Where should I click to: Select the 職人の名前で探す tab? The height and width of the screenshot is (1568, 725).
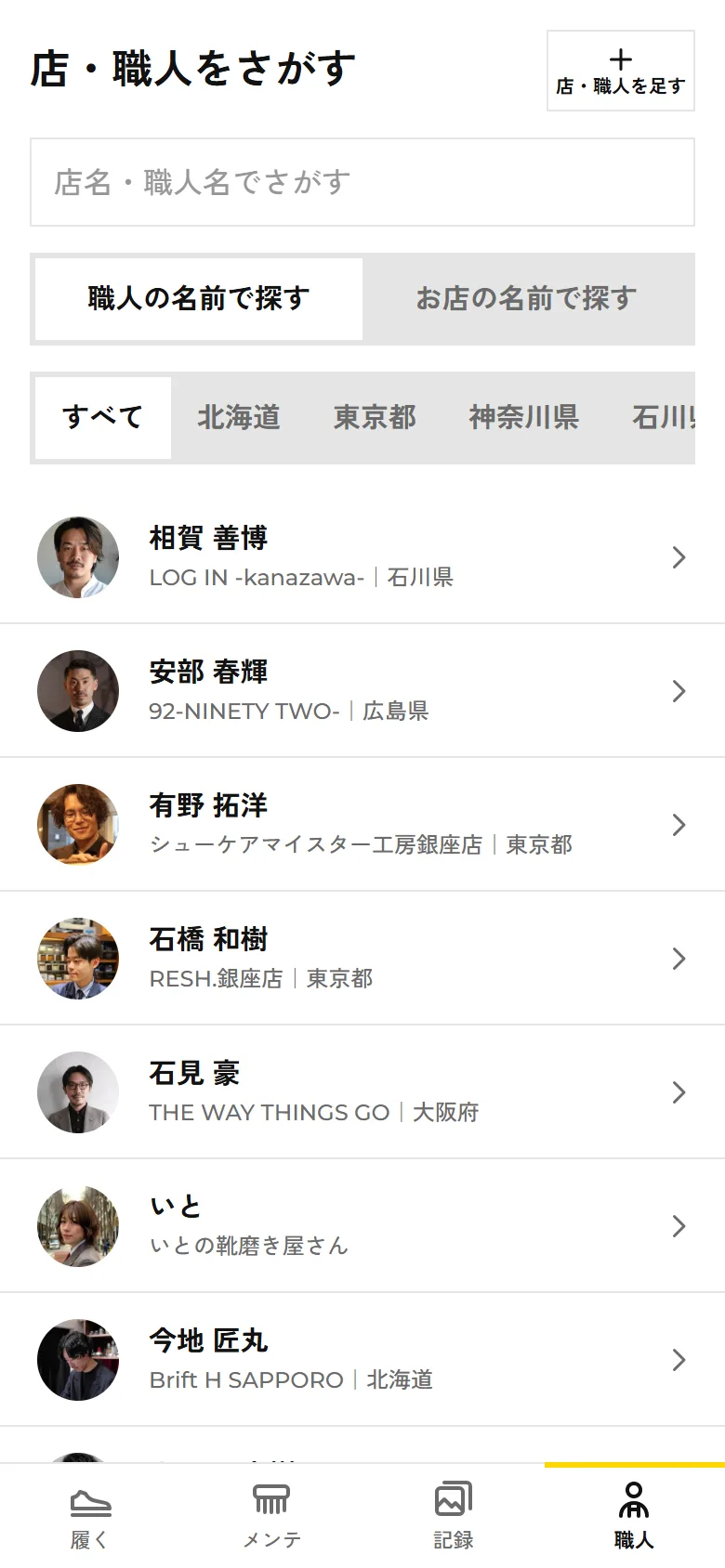199,299
